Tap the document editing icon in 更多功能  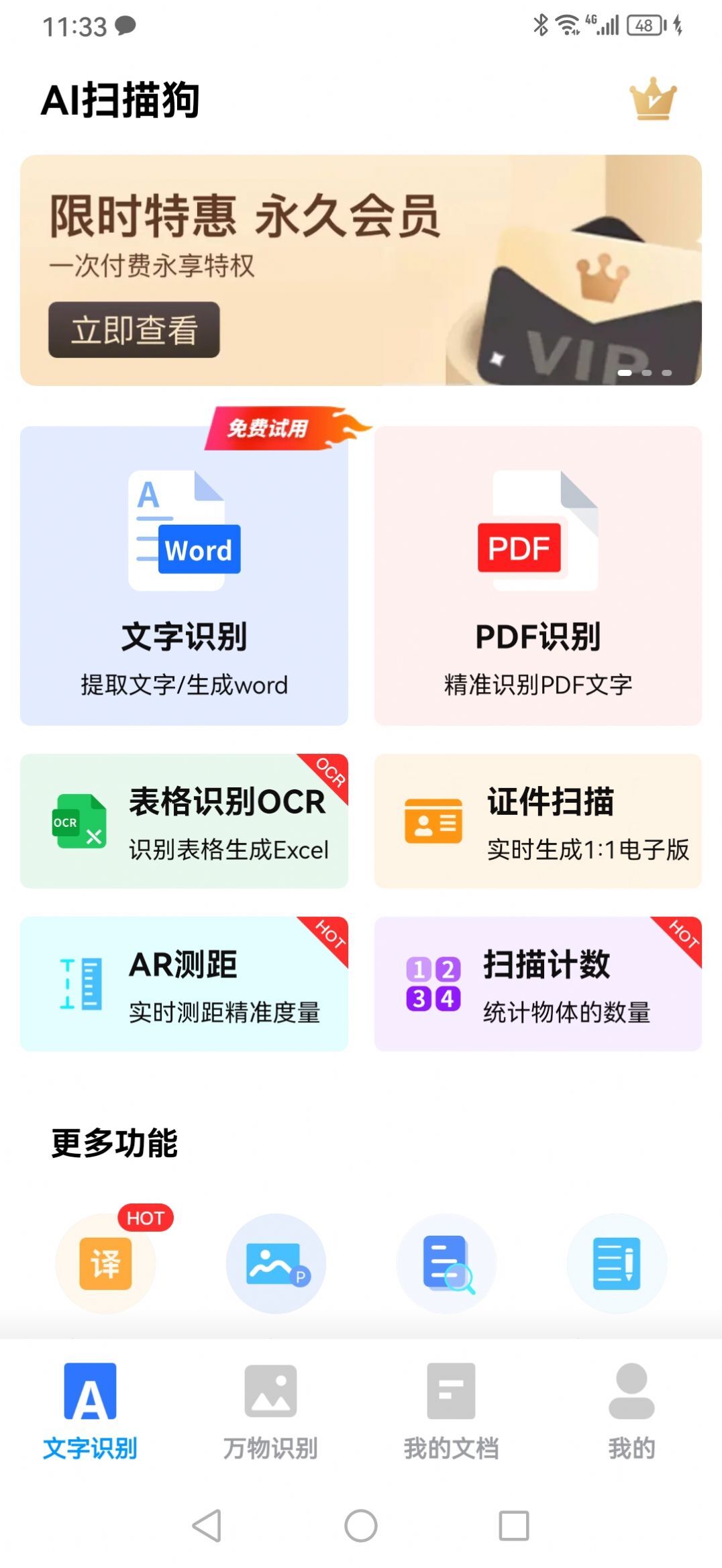click(x=617, y=1264)
